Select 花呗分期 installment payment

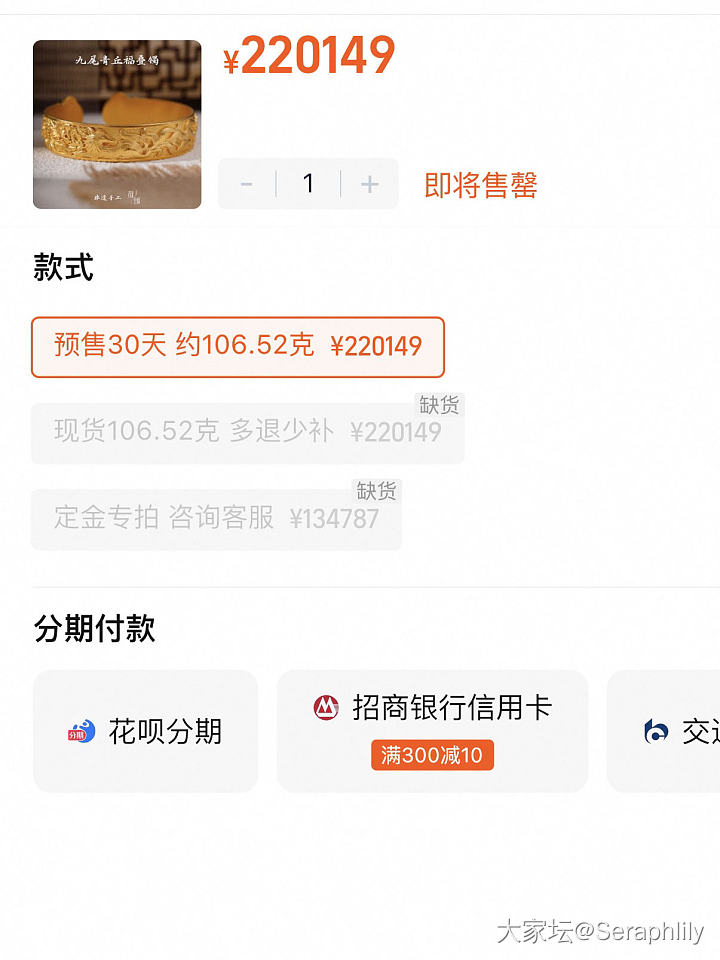coord(146,731)
